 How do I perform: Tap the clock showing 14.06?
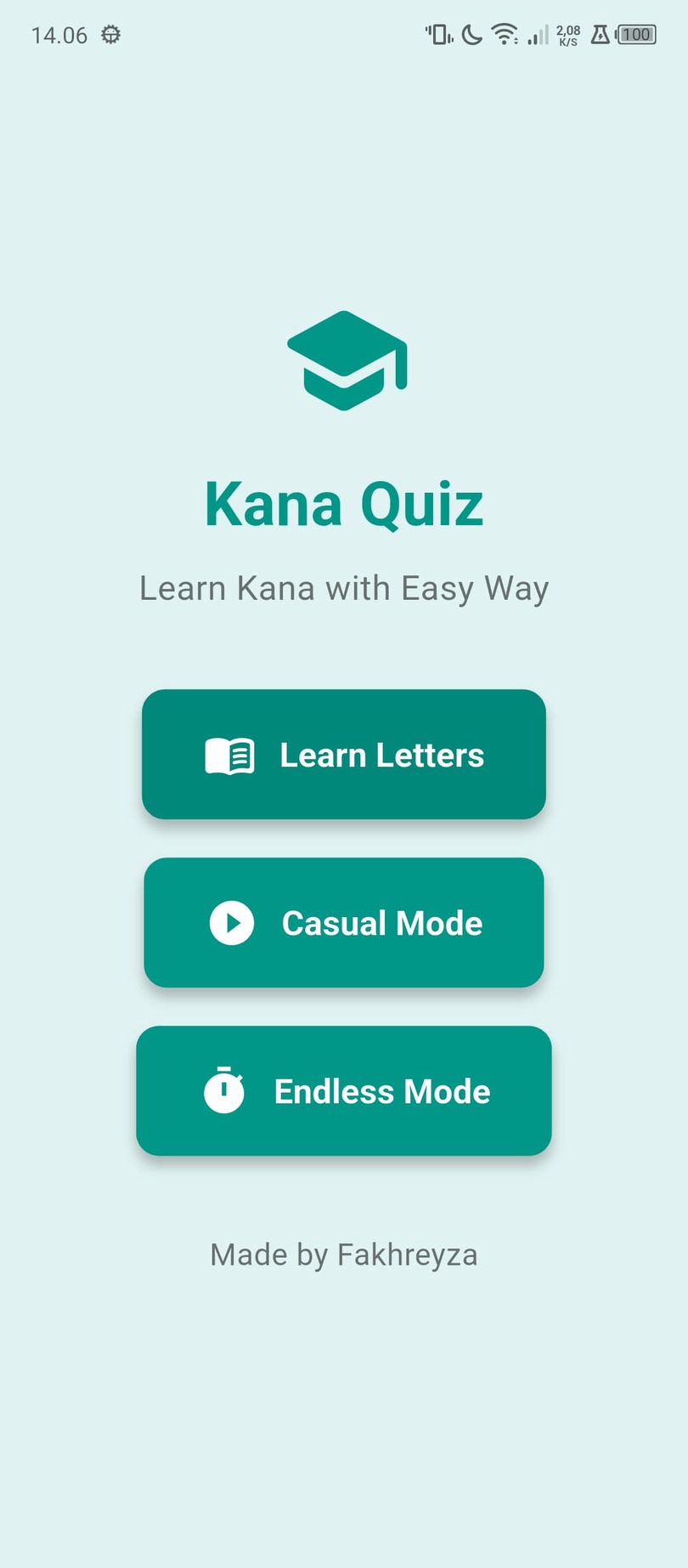[x=59, y=35]
